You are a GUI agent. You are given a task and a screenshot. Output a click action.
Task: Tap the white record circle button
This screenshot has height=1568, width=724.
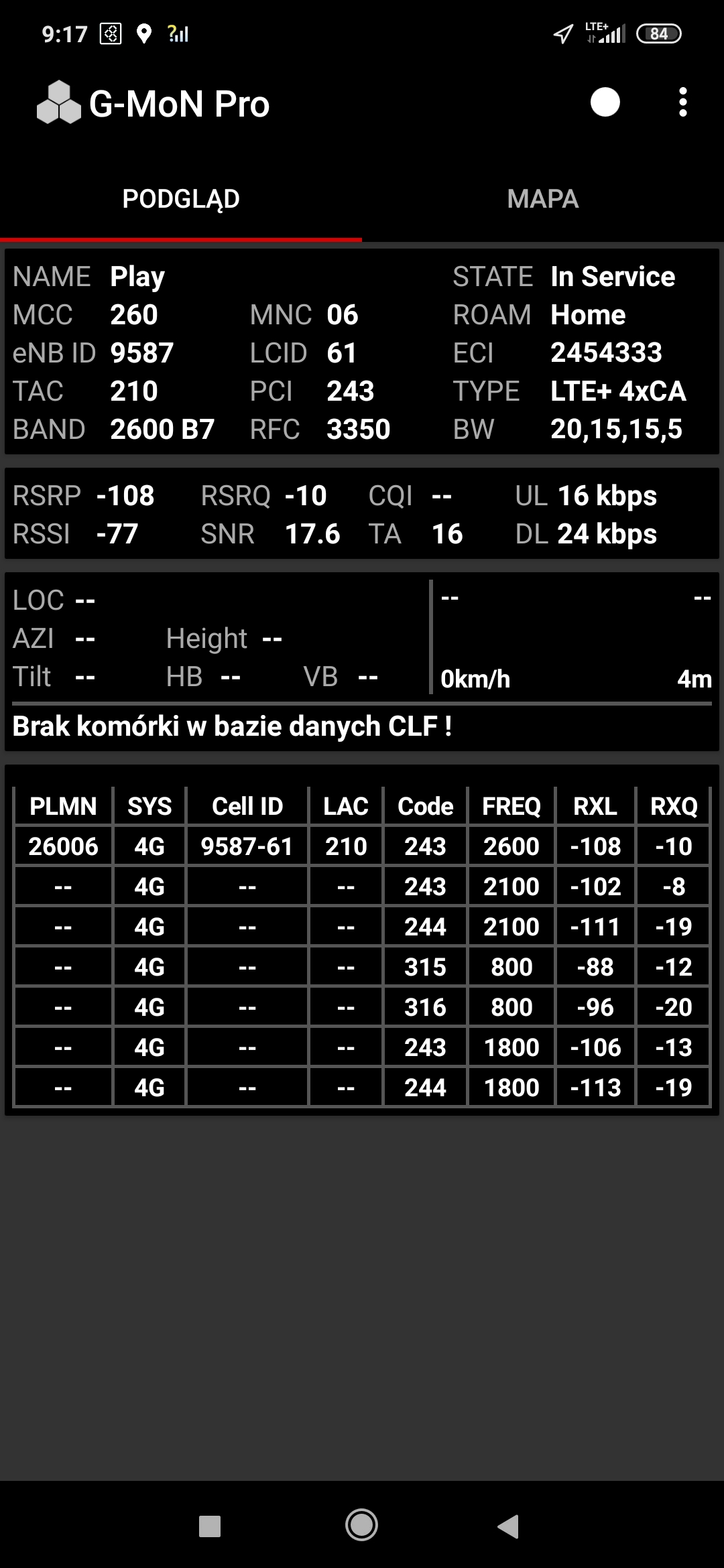click(605, 103)
